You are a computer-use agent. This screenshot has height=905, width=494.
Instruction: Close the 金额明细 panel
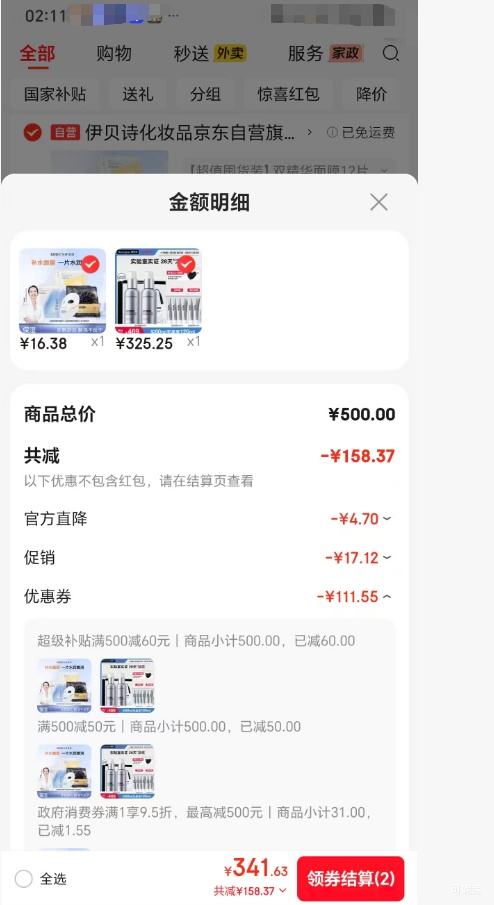[379, 202]
